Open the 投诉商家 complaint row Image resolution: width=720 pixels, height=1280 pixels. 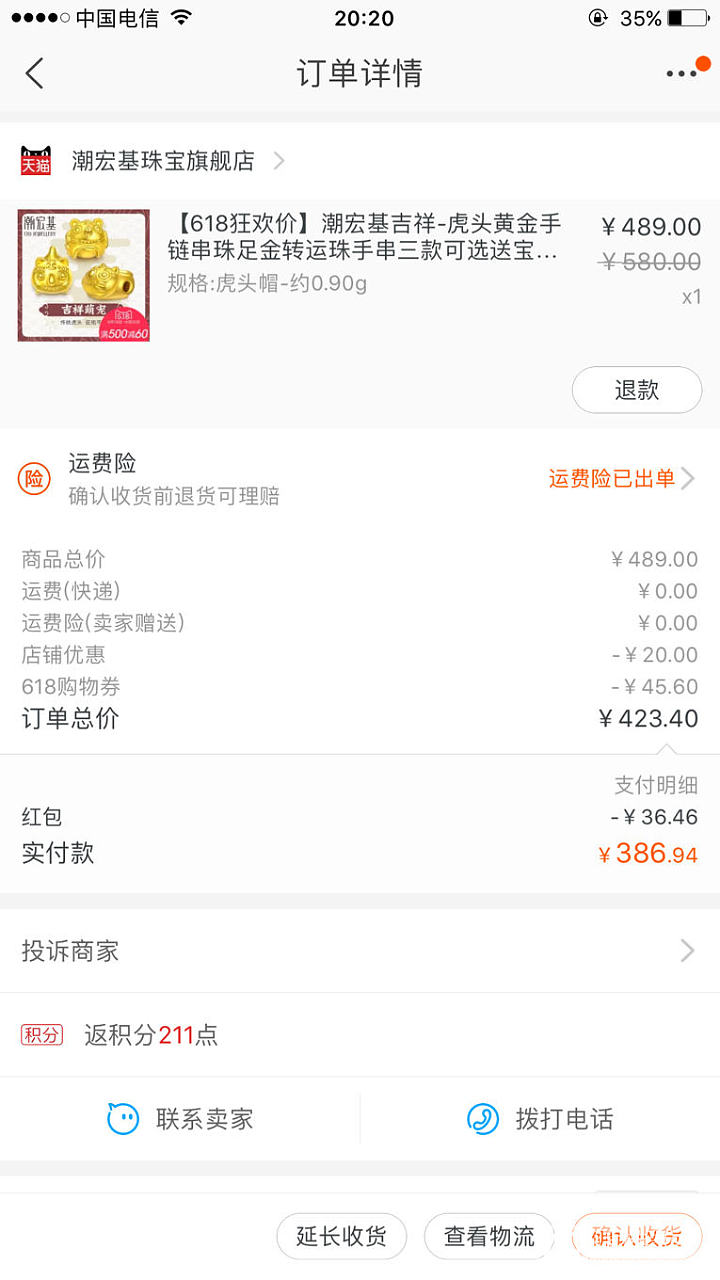coord(360,951)
